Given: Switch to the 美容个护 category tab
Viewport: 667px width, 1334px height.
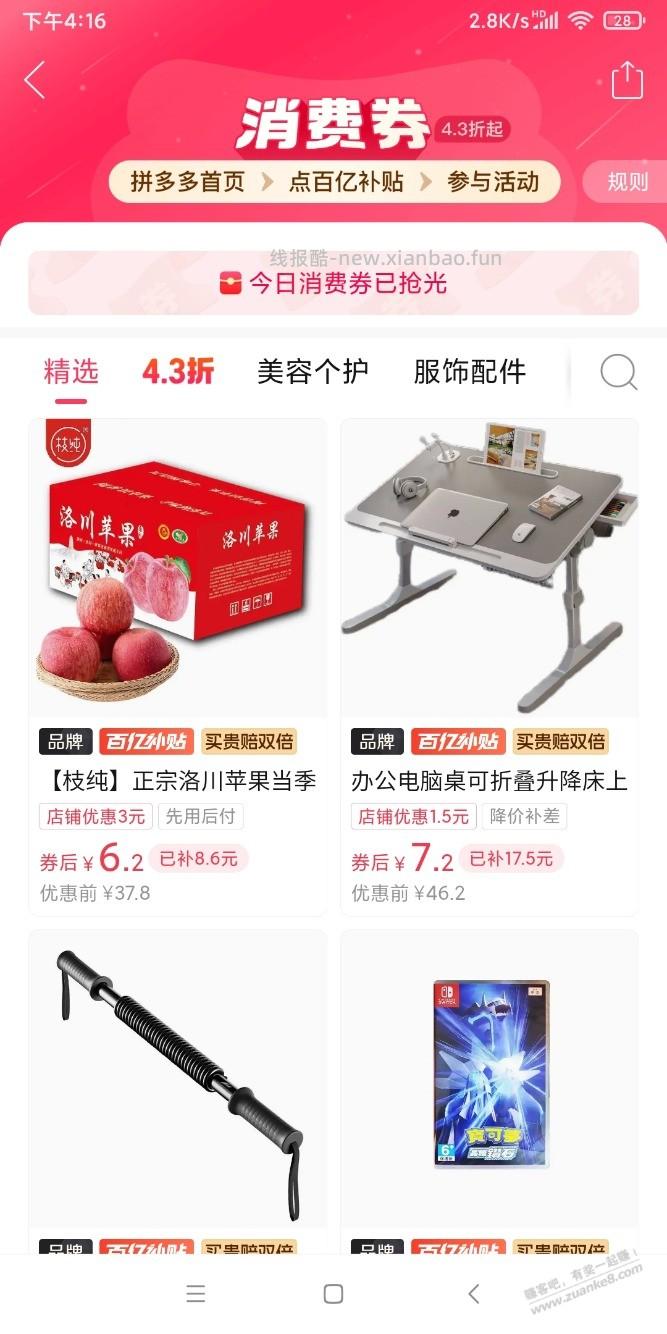Looking at the screenshot, I should [x=313, y=372].
